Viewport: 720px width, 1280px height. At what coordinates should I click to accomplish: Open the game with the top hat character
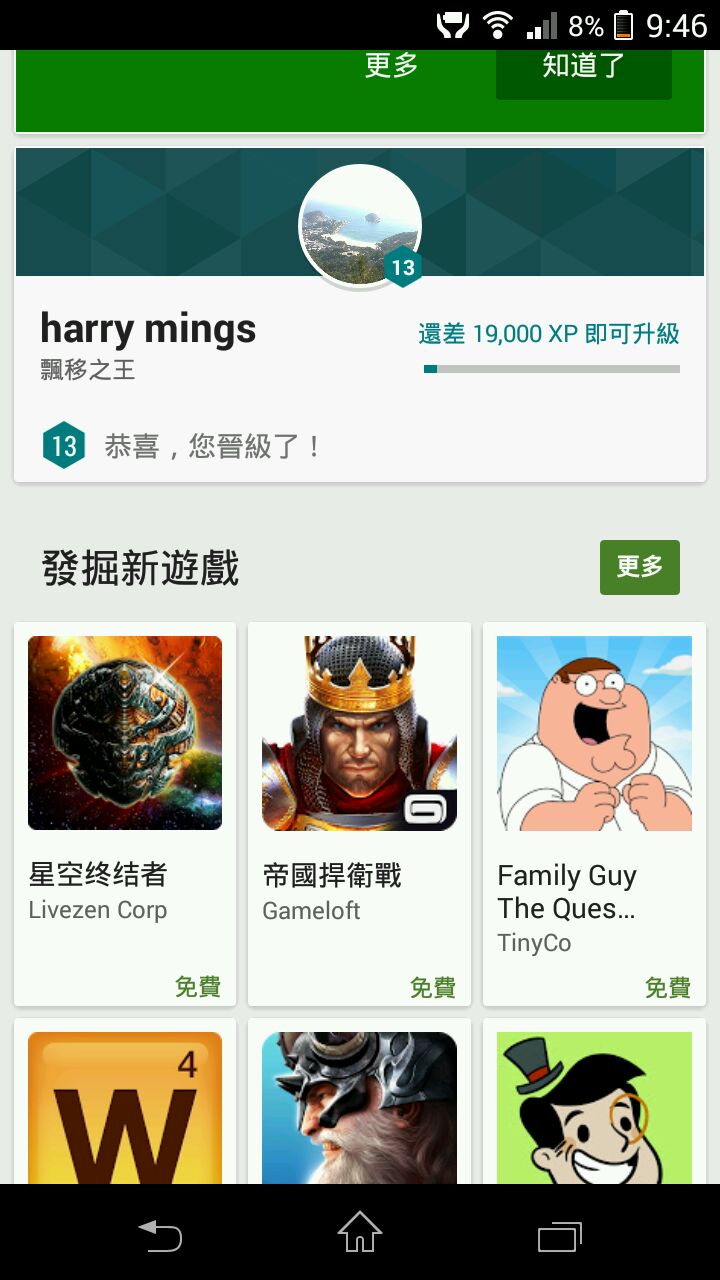click(594, 1105)
